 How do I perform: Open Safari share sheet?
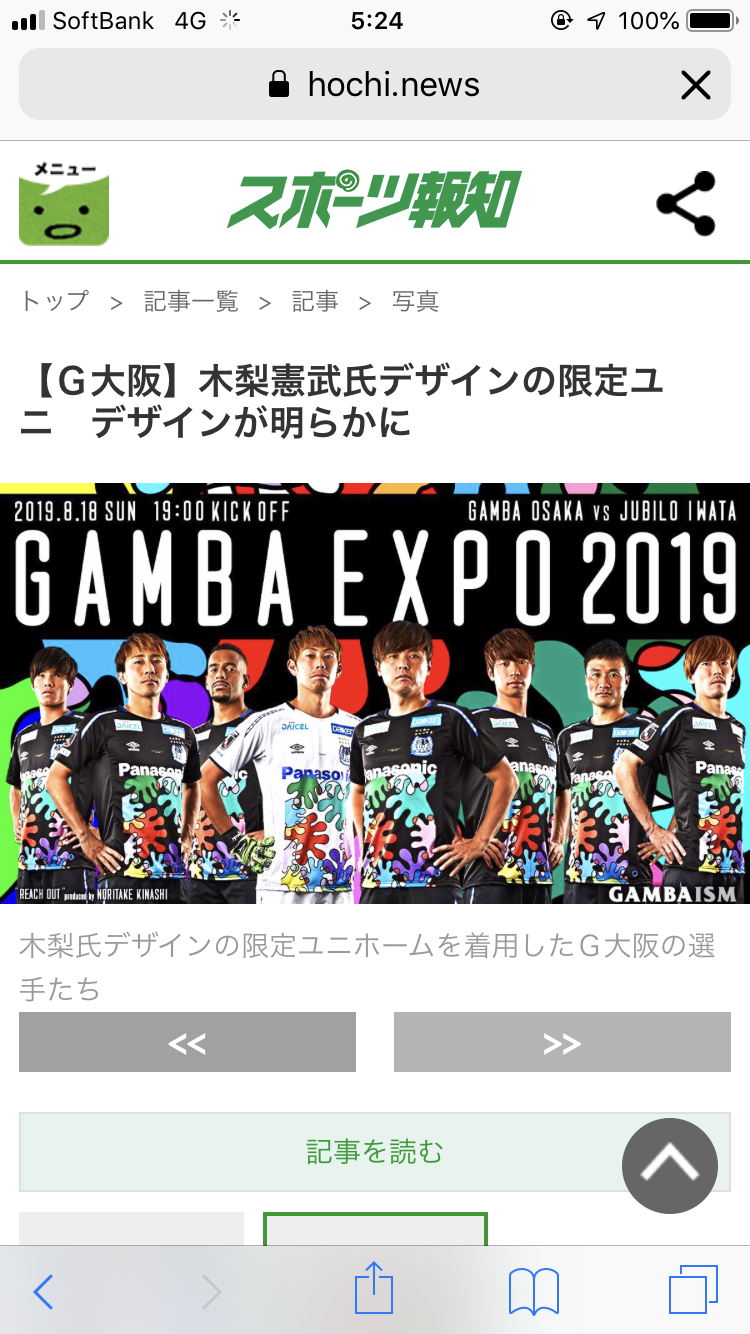coord(374,1289)
